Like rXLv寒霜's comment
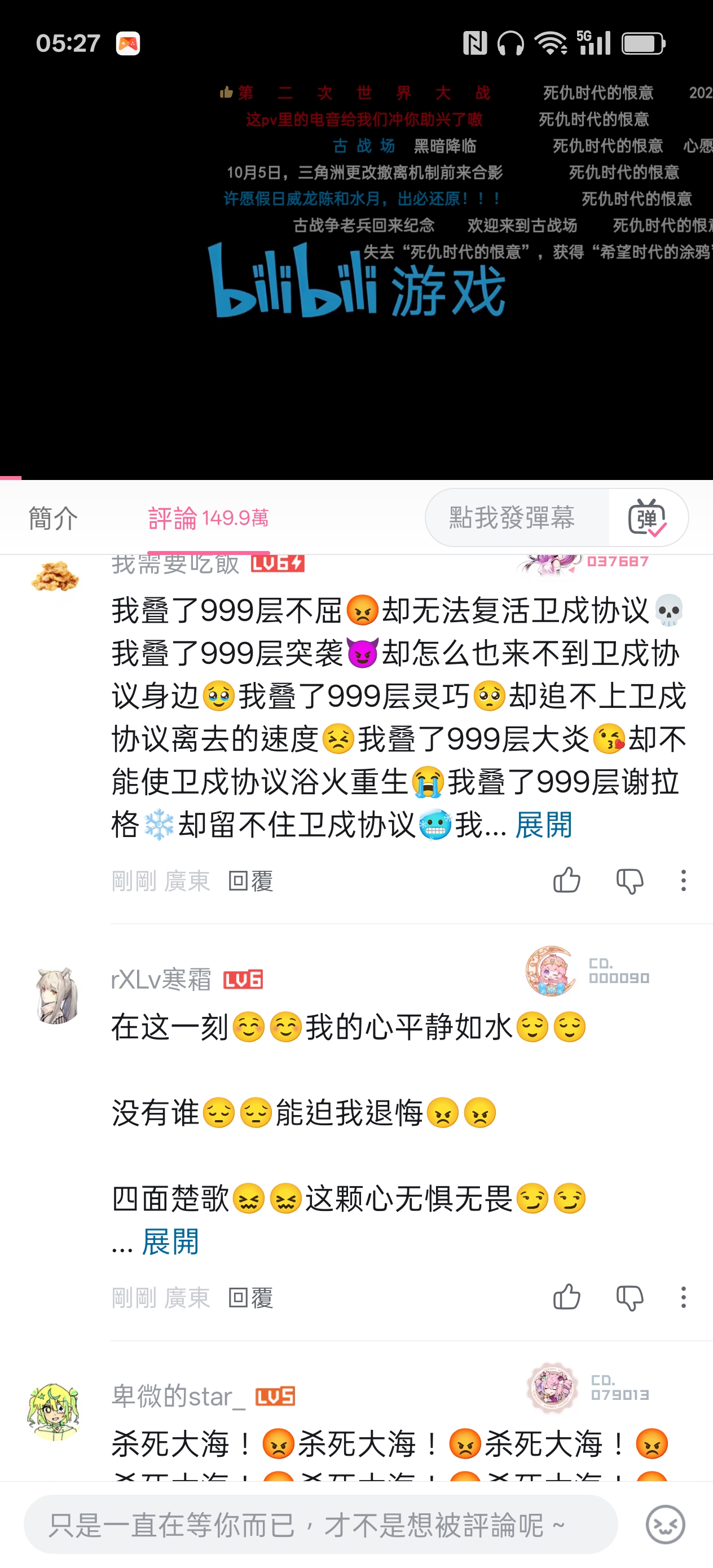 tap(566, 1297)
